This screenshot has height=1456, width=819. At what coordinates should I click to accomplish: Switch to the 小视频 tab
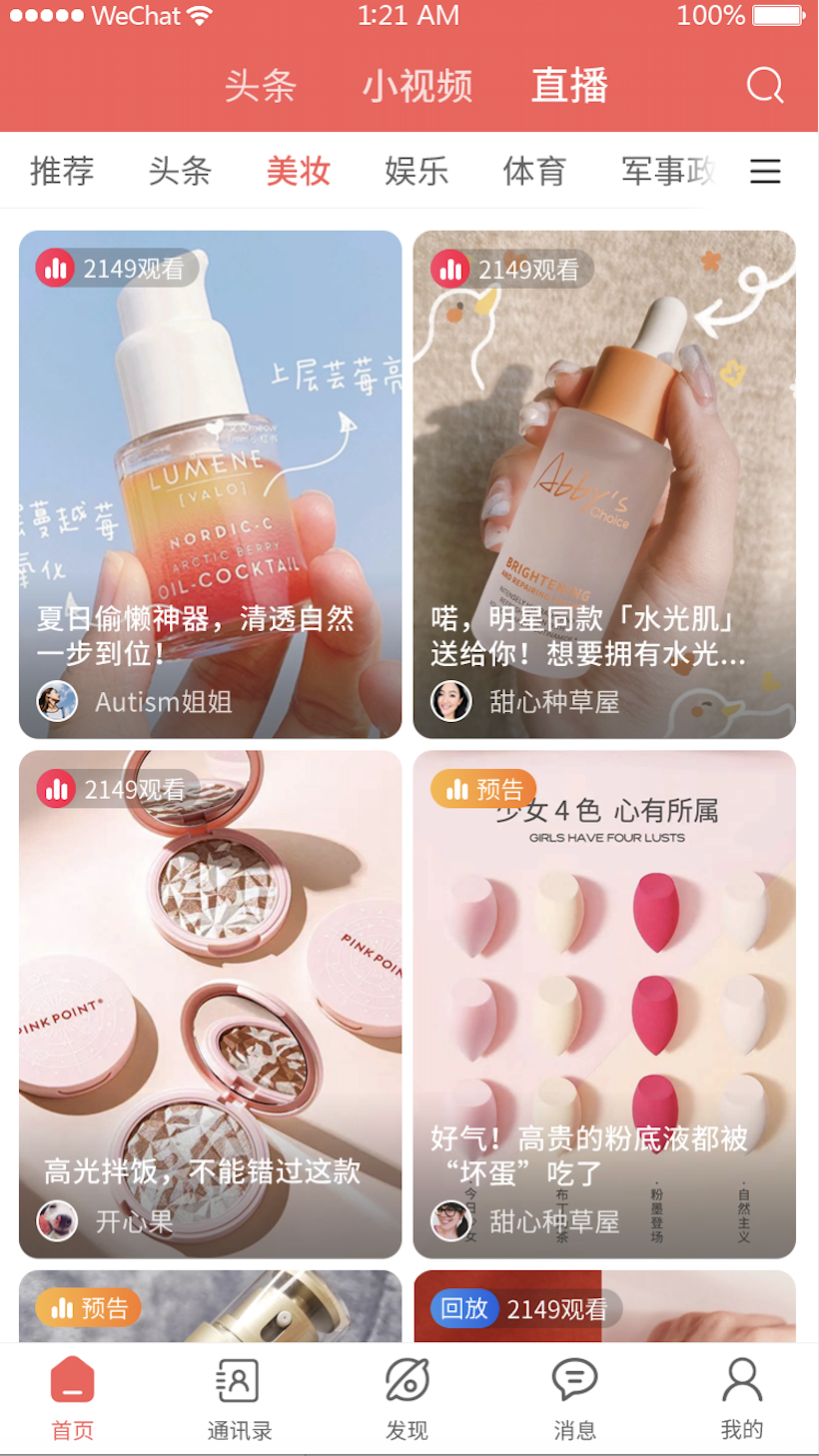click(x=416, y=86)
